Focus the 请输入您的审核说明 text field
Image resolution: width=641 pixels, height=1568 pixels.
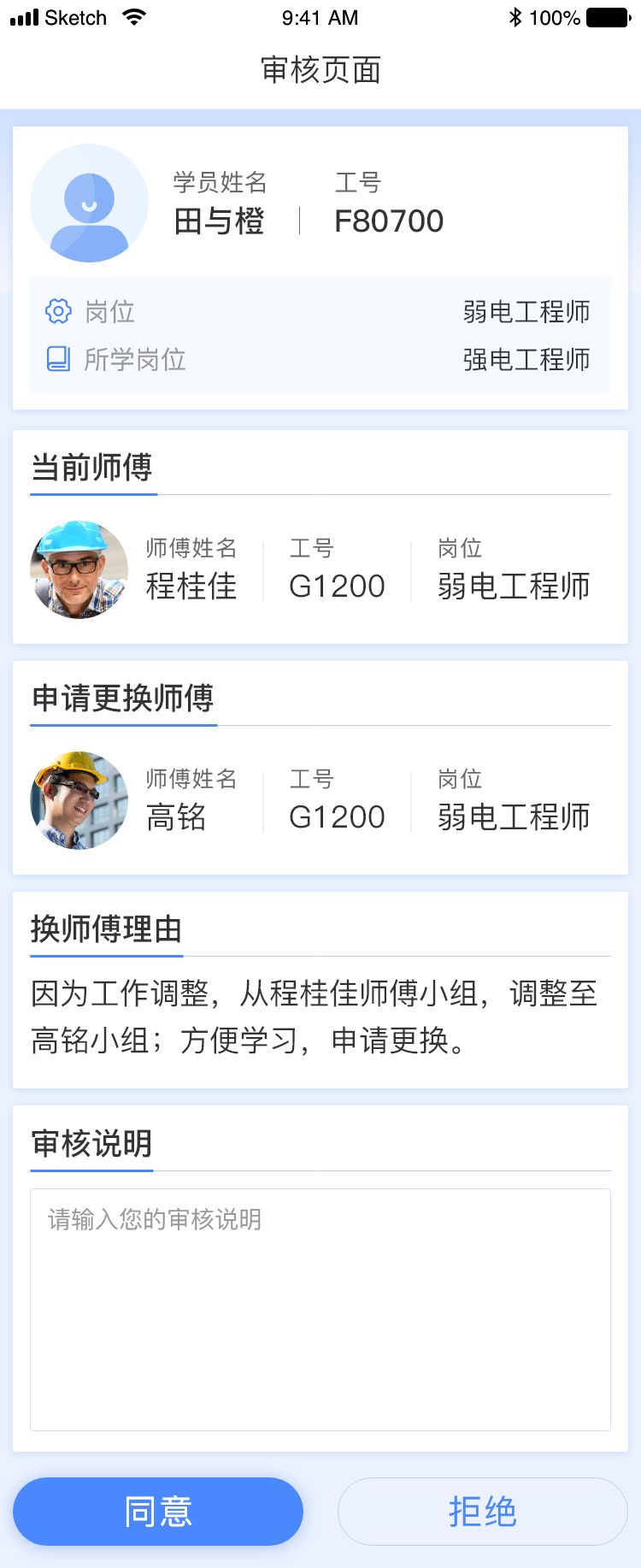click(x=320, y=1309)
